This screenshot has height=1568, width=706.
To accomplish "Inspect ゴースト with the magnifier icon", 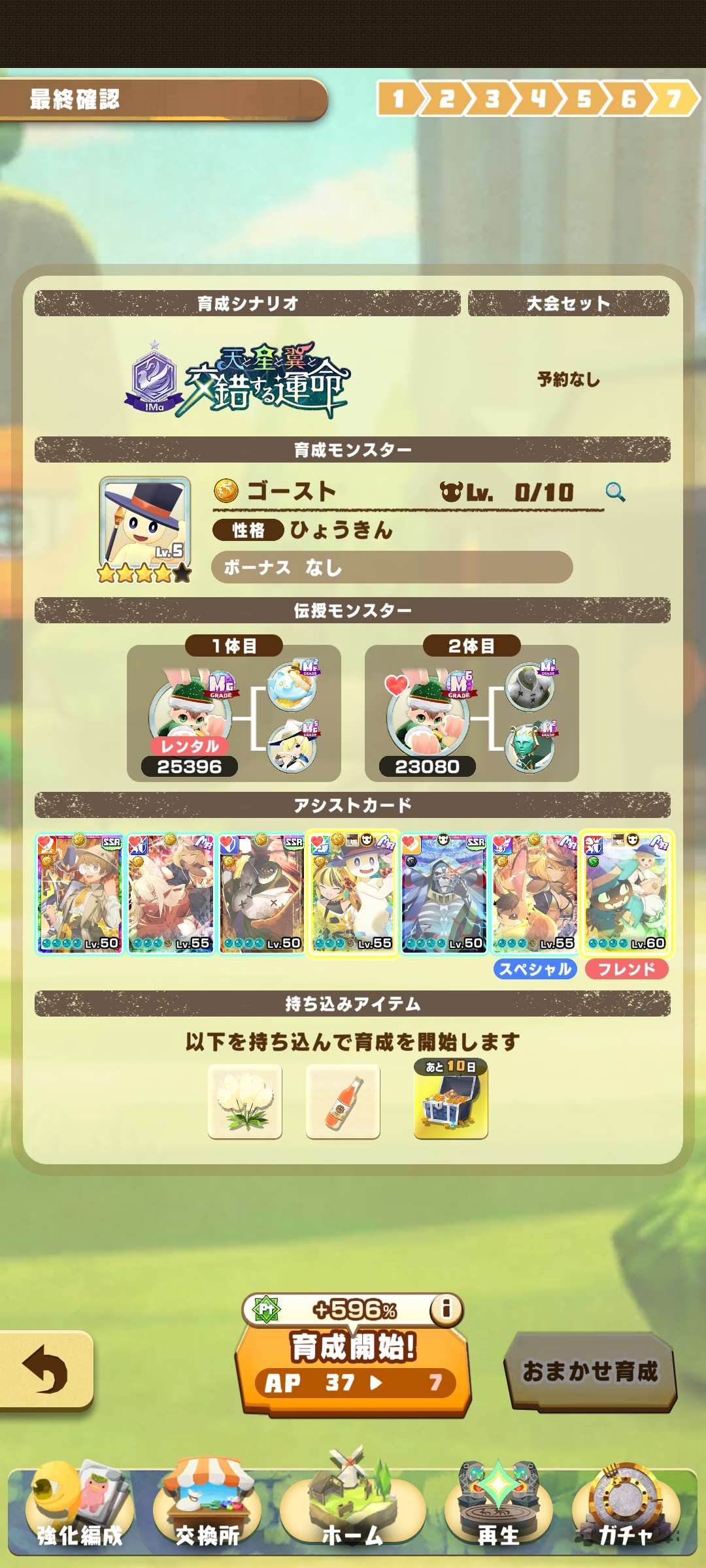I will (x=614, y=491).
